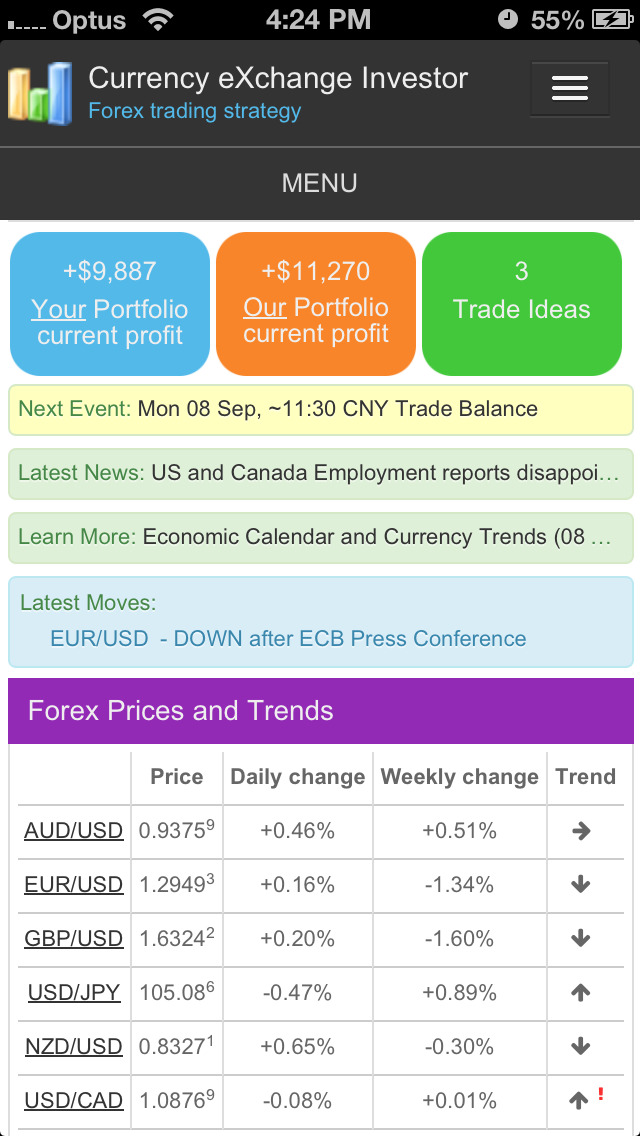This screenshot has width=640, height=1136.
Task: Open the hamburger menu button
Action: click(569, 89)
